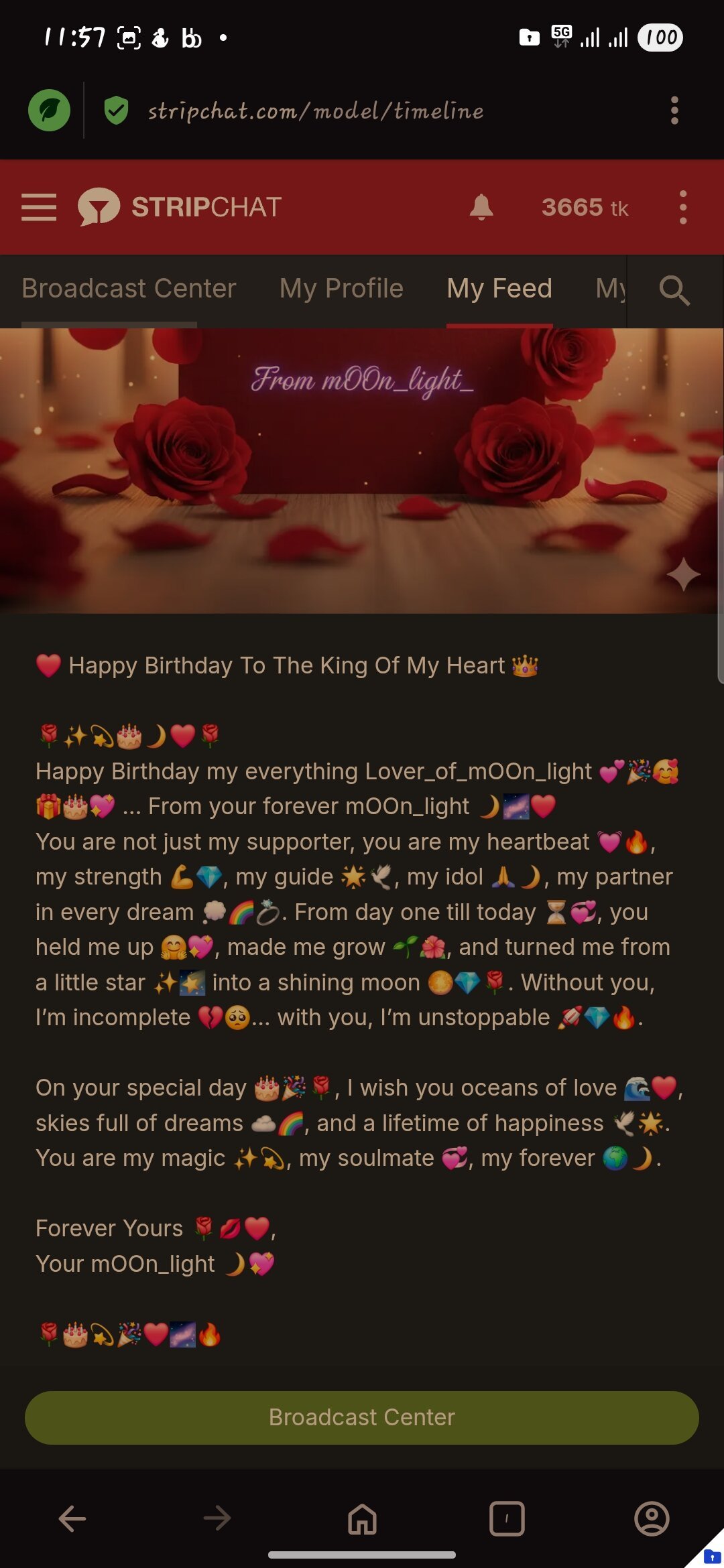Open the 3665 tk token balance
This screenshot has height=1568, width=724.
pos(585,208)
